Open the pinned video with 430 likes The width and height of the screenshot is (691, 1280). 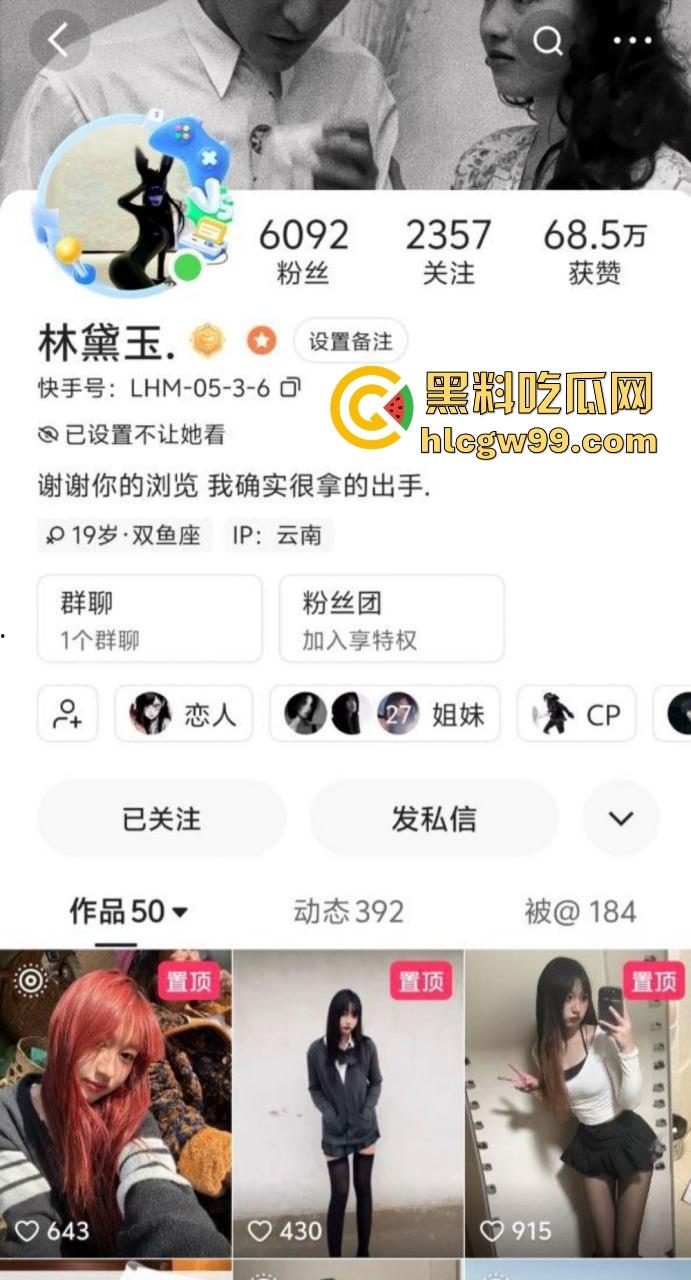pyautogui.click(x=347, y=1100)
